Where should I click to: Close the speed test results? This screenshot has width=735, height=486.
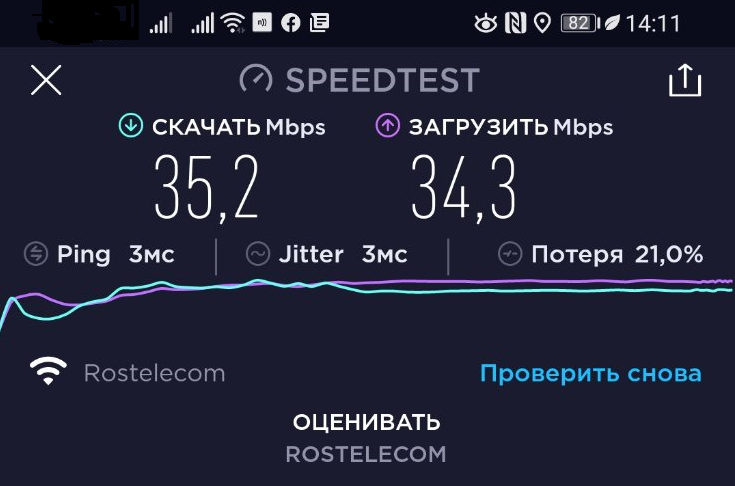[46, 80]
